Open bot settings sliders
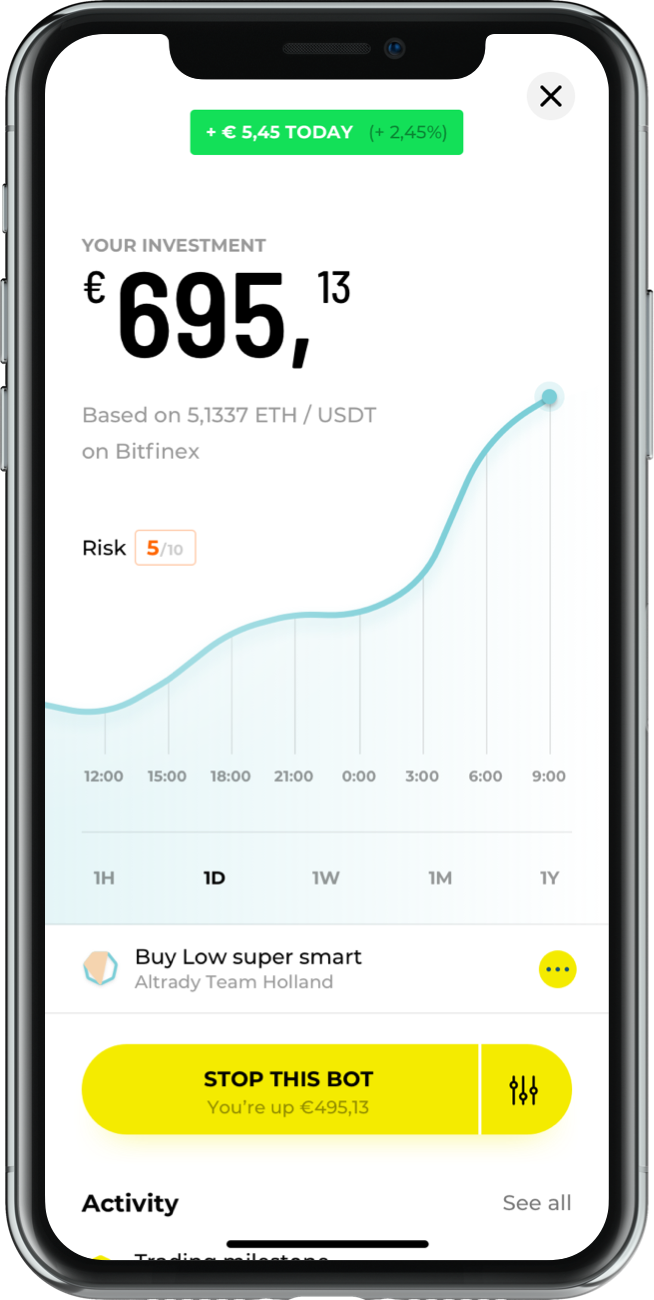 pyautogui.click(x=524, y=1090)
